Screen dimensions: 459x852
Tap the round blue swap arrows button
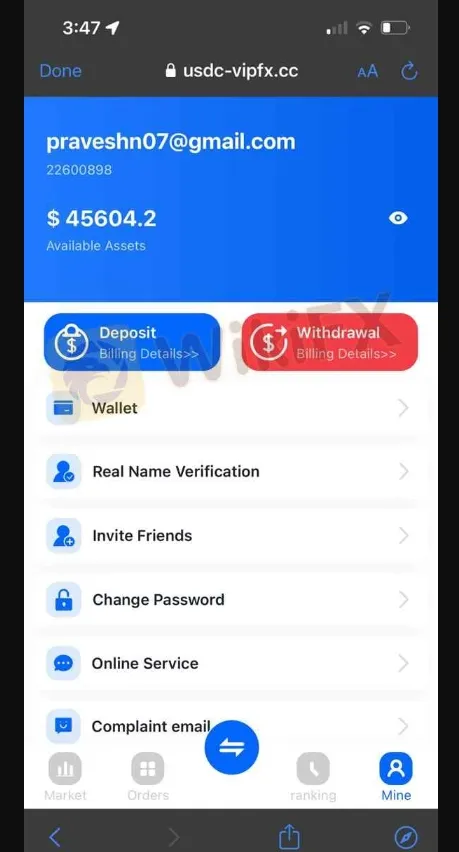pyautogui.click(x=231, y=747)
